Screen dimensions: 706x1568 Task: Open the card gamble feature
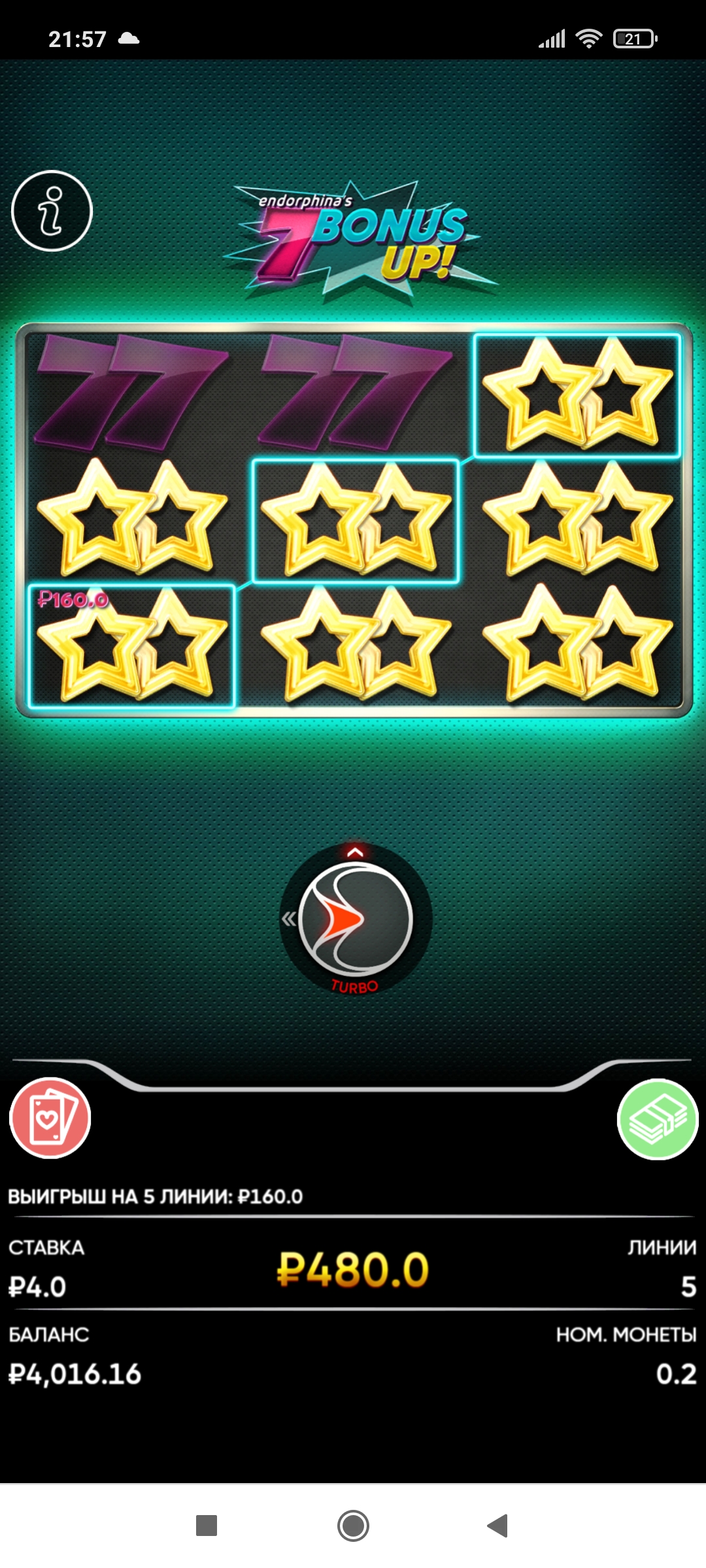pyautogui.click(x=50, y=1118)
